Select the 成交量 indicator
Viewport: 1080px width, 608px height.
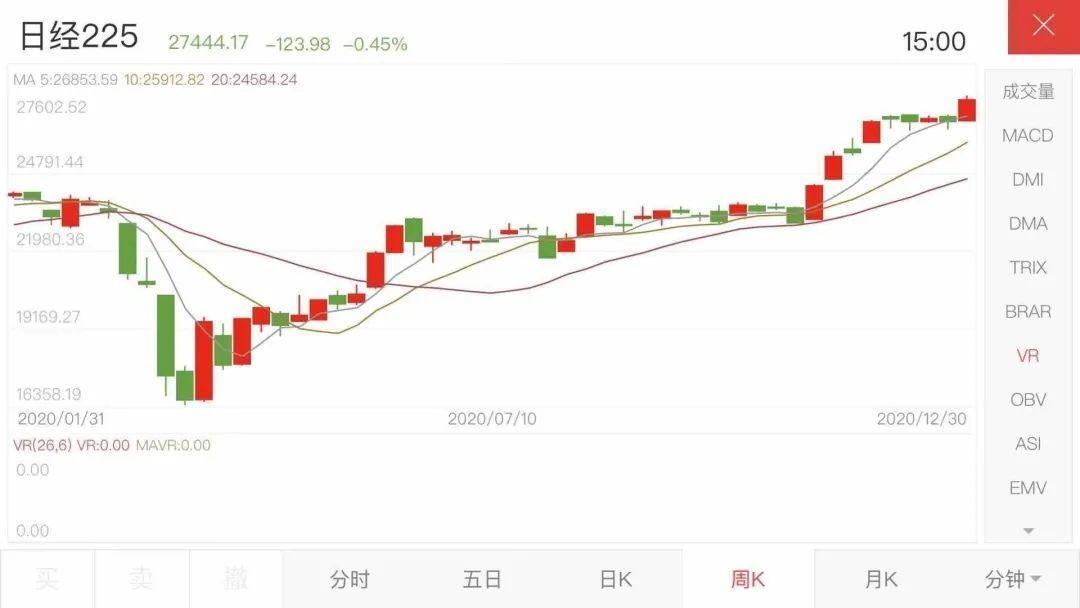coord(1028,92)
